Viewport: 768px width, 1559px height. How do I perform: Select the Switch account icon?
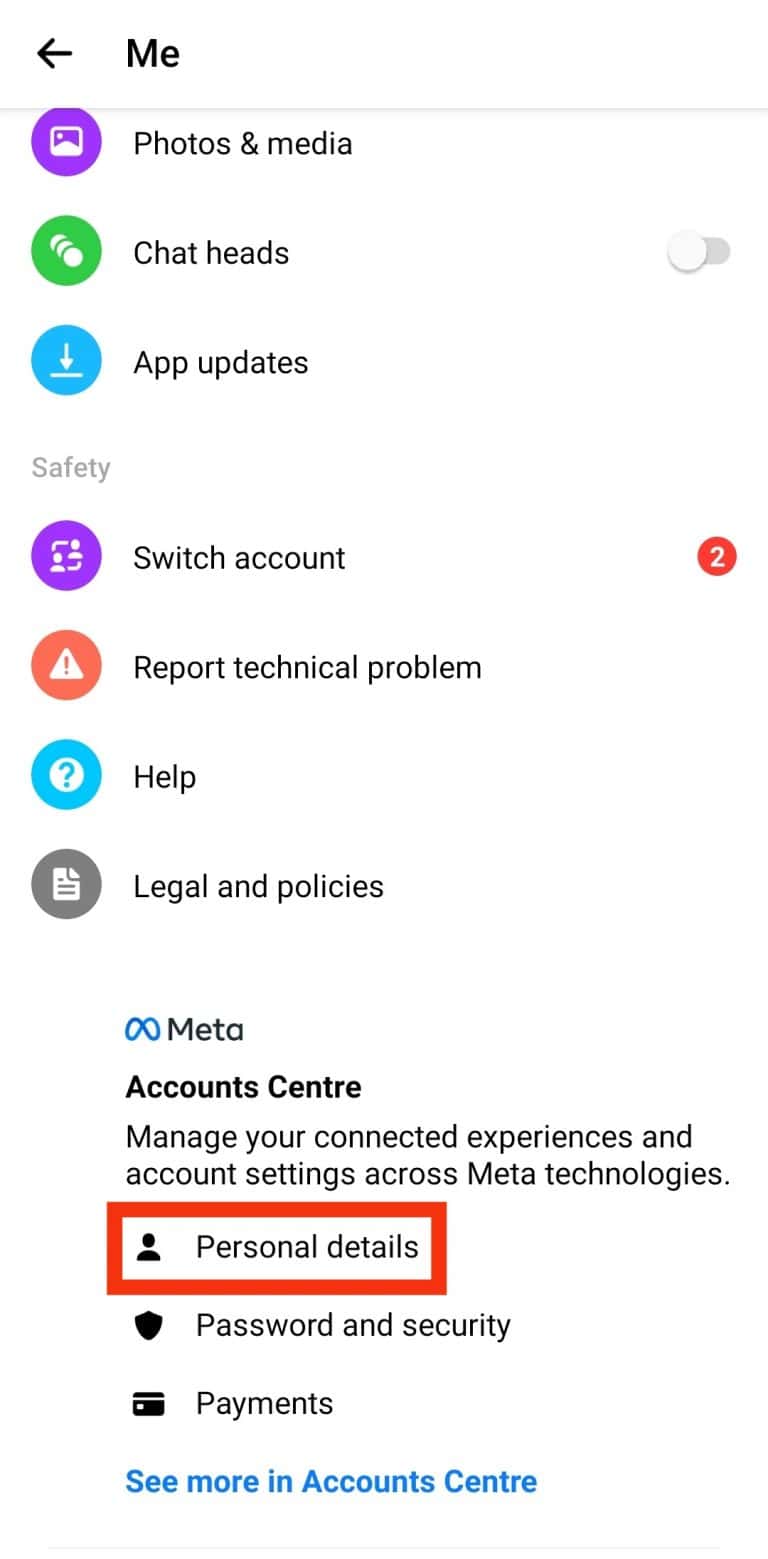tap(66, 556)
